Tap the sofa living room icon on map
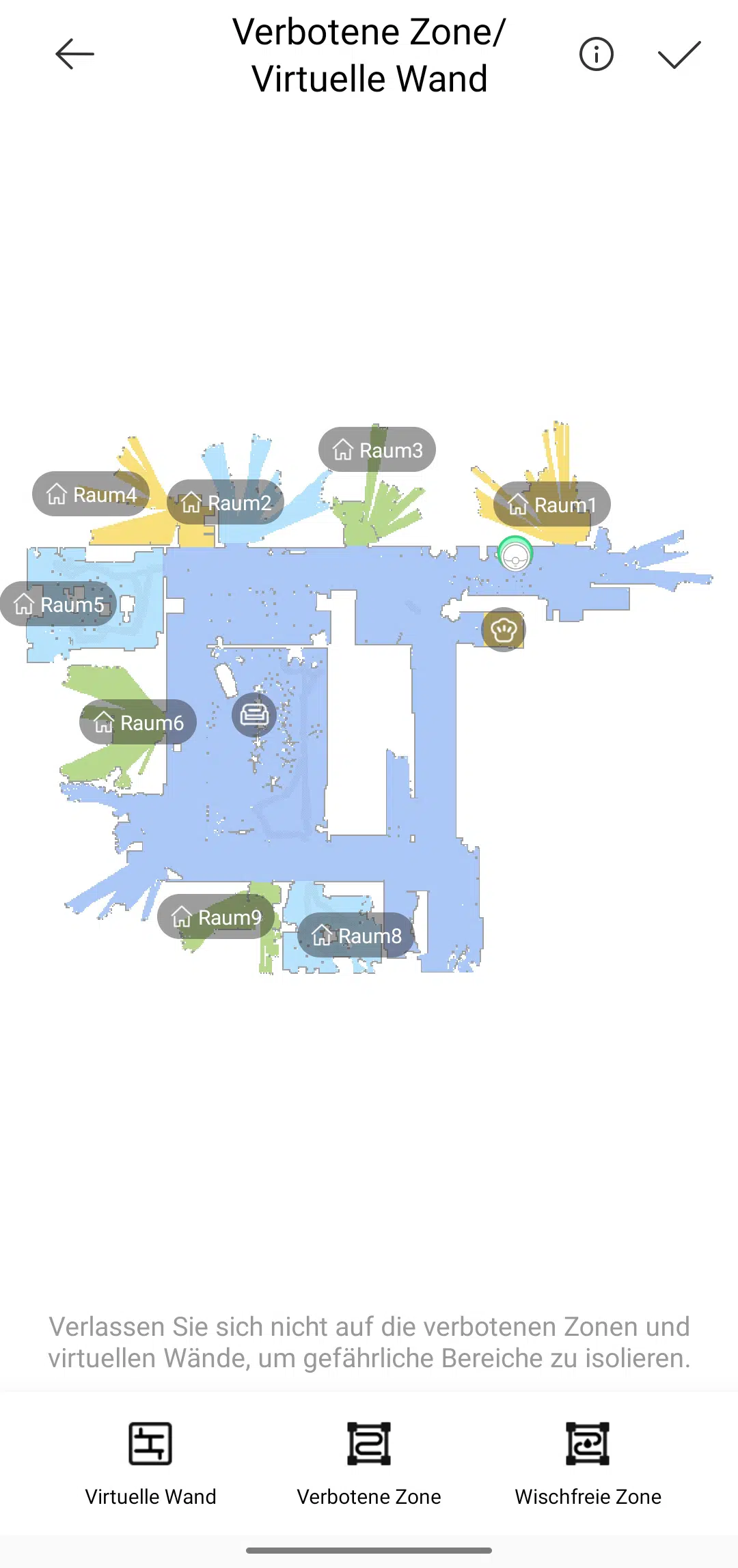Screen dimensions: 738x1568 (254, 714)
